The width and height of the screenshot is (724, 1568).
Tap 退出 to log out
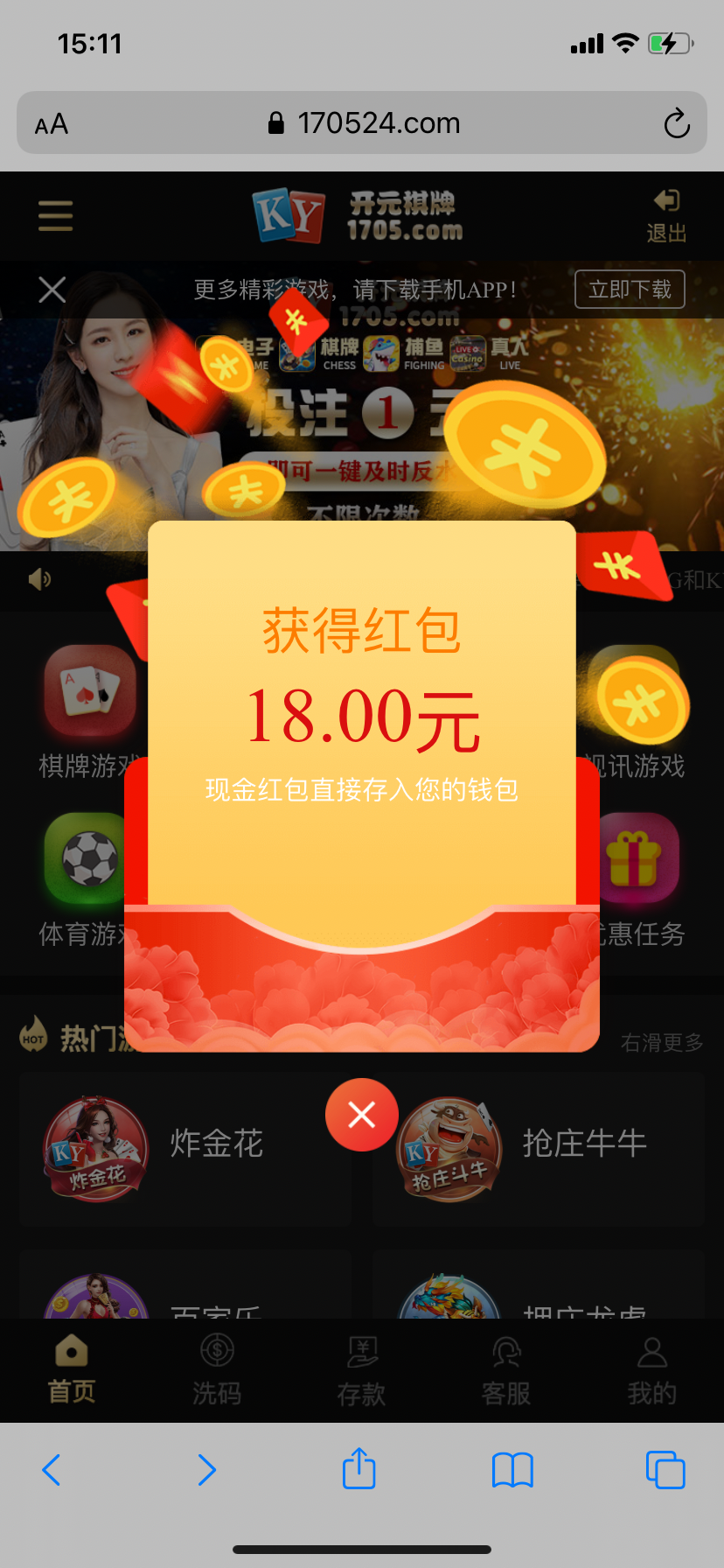tap(666, 216)
